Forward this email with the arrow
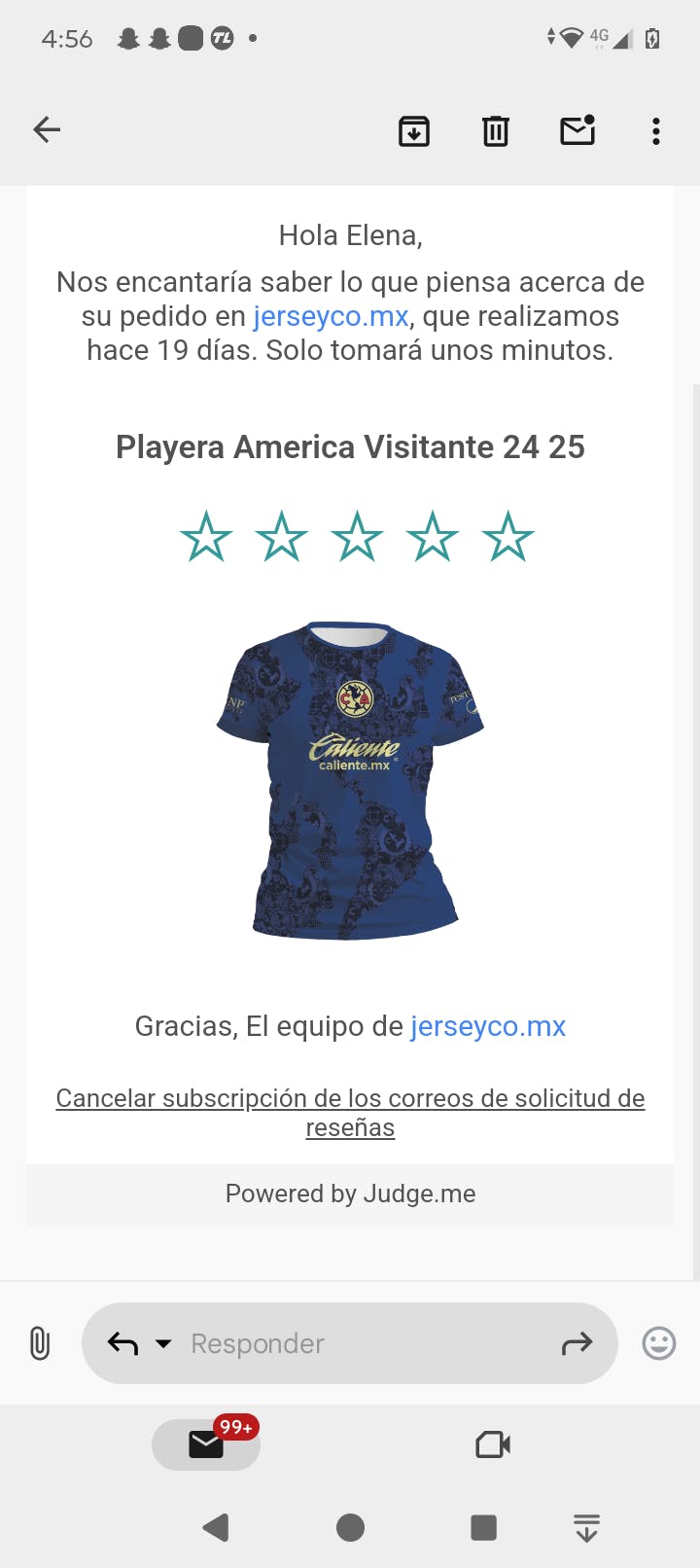The width and height of the screenshot is (700, 1568). (577, 1343)
